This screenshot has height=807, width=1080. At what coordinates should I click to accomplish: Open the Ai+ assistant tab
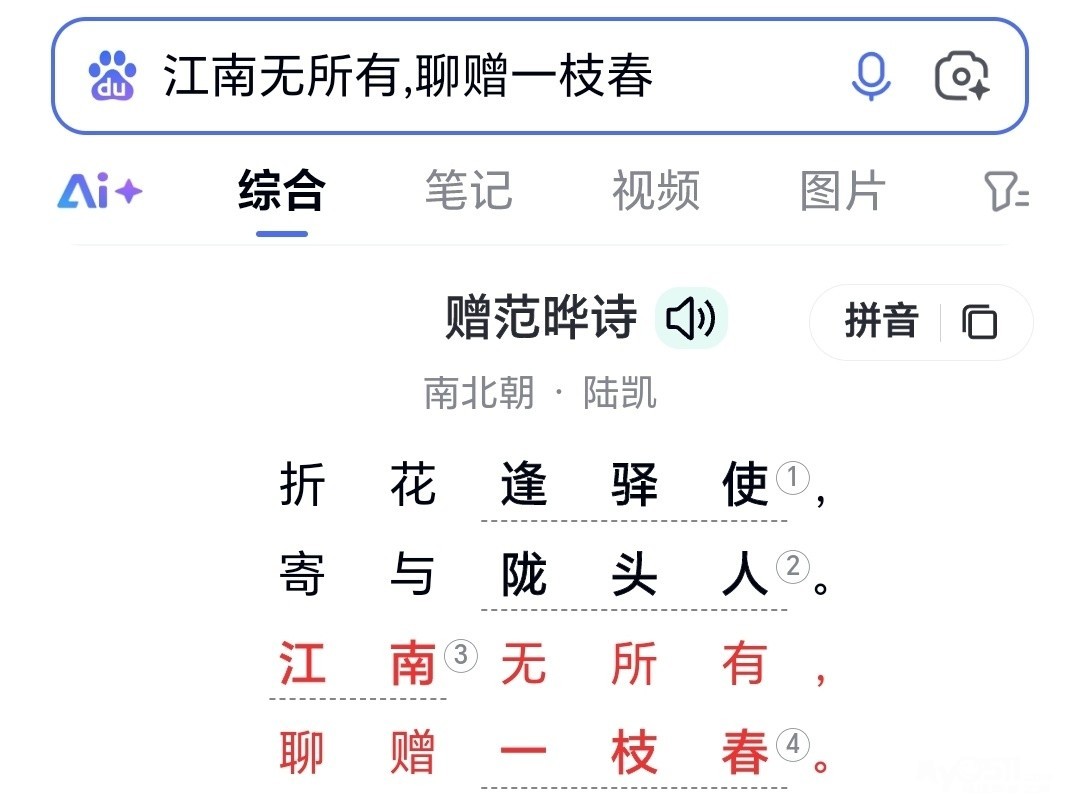[100, 191]
